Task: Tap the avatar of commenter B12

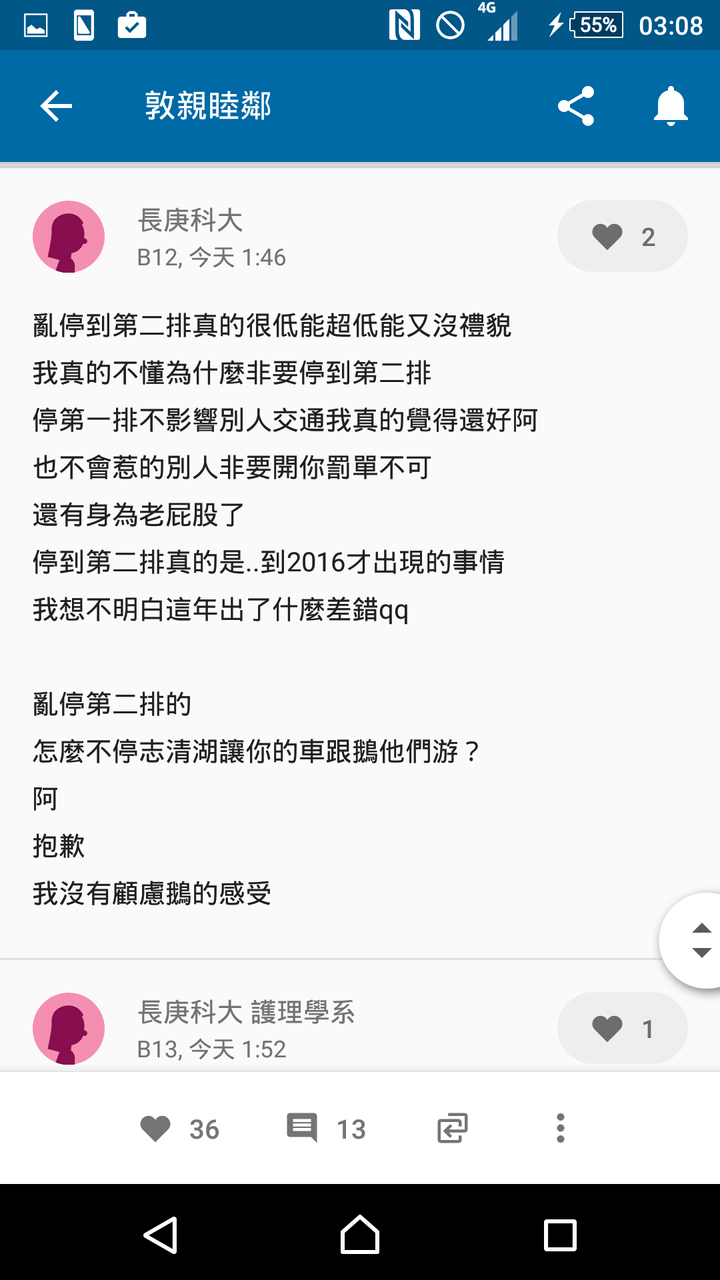Action: point(69,237)
